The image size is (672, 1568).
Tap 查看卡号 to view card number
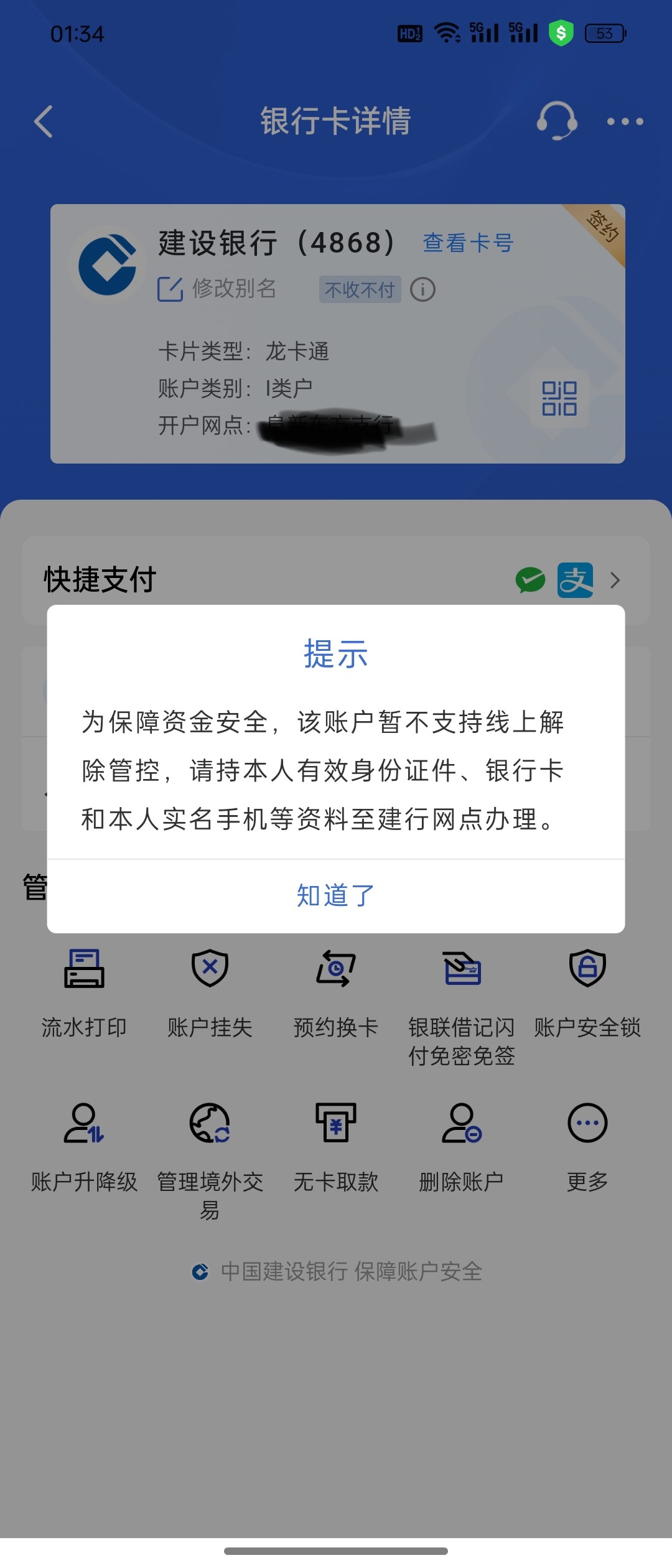(x=468, y=243)
